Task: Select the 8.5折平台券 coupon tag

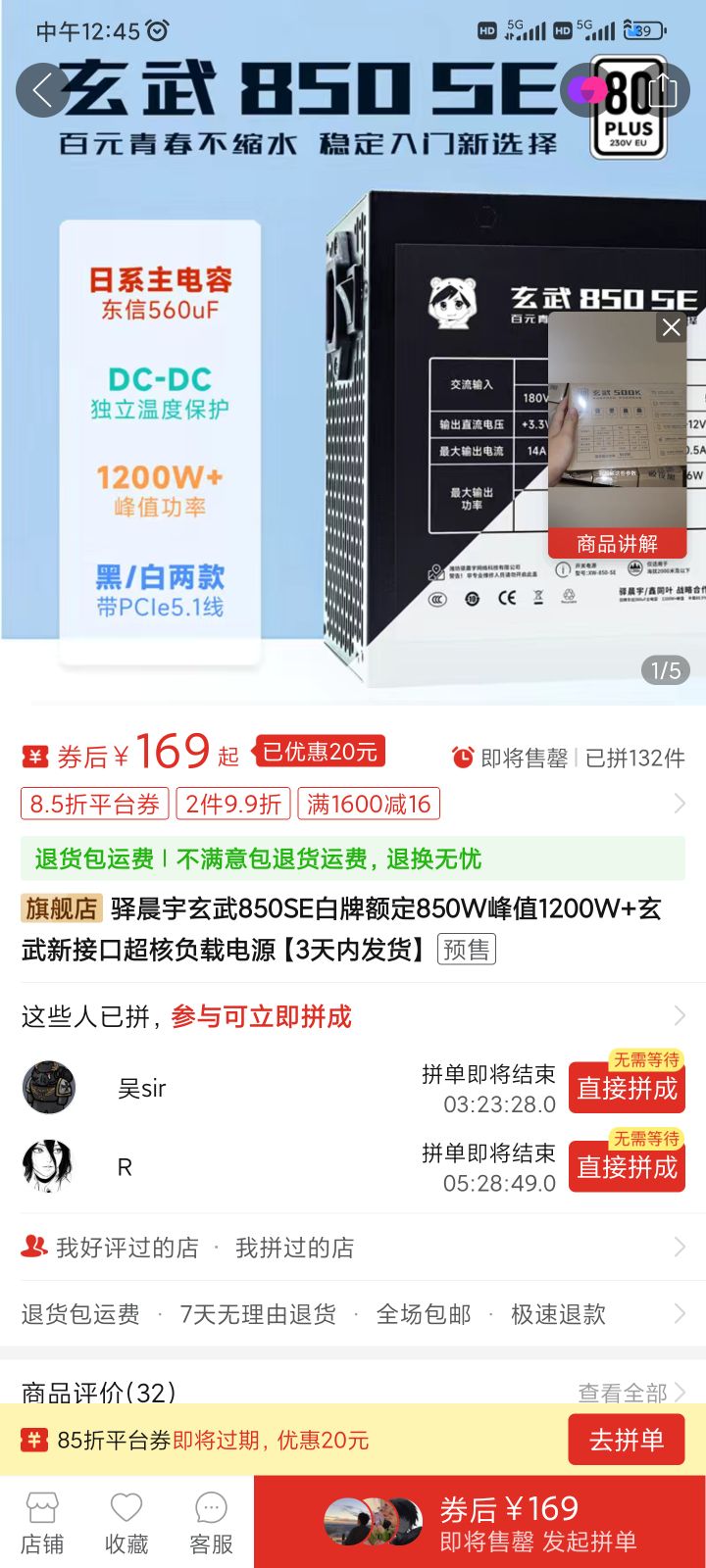Action: tap(92, 804)
